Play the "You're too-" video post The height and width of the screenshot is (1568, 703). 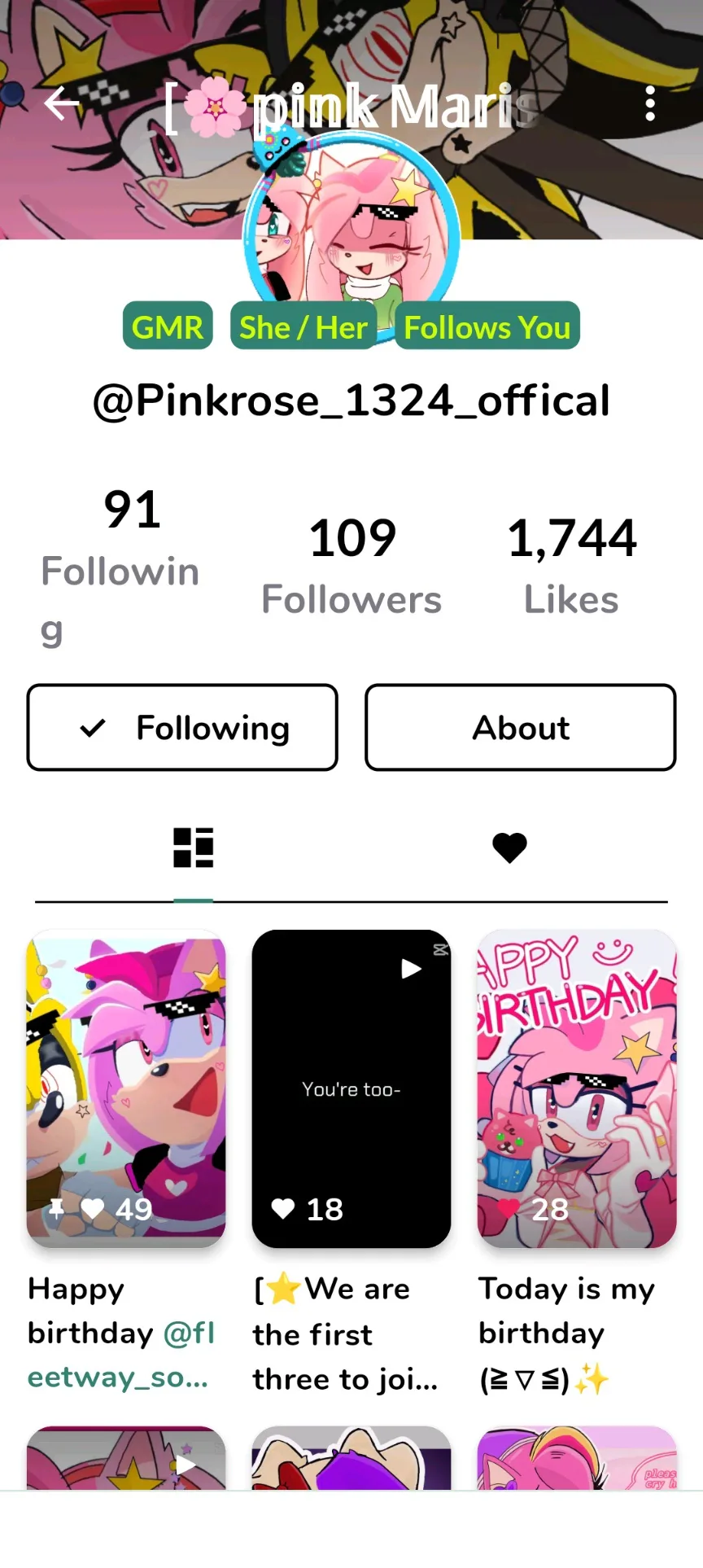(351, 1088)
